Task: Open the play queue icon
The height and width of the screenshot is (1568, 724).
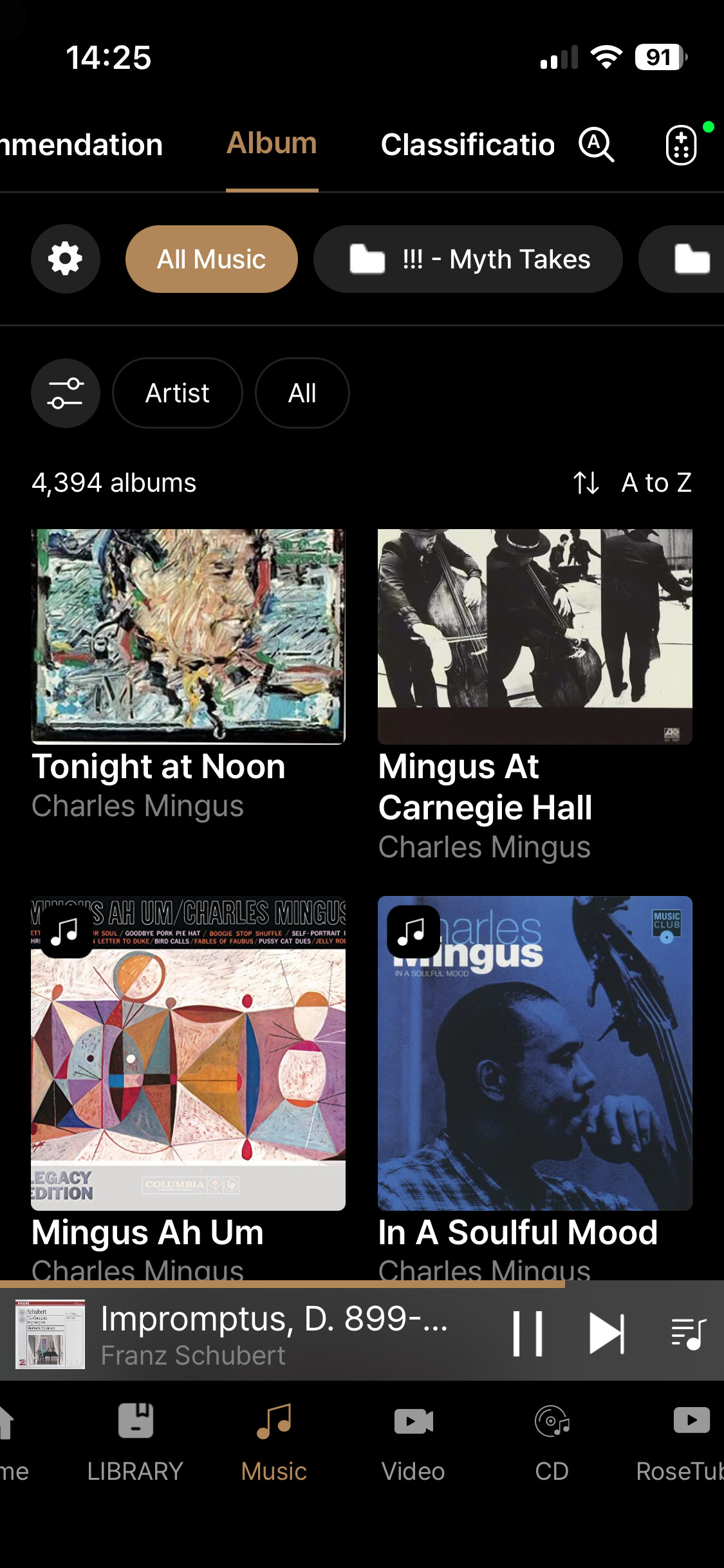Action: (x=688, y=1334)
